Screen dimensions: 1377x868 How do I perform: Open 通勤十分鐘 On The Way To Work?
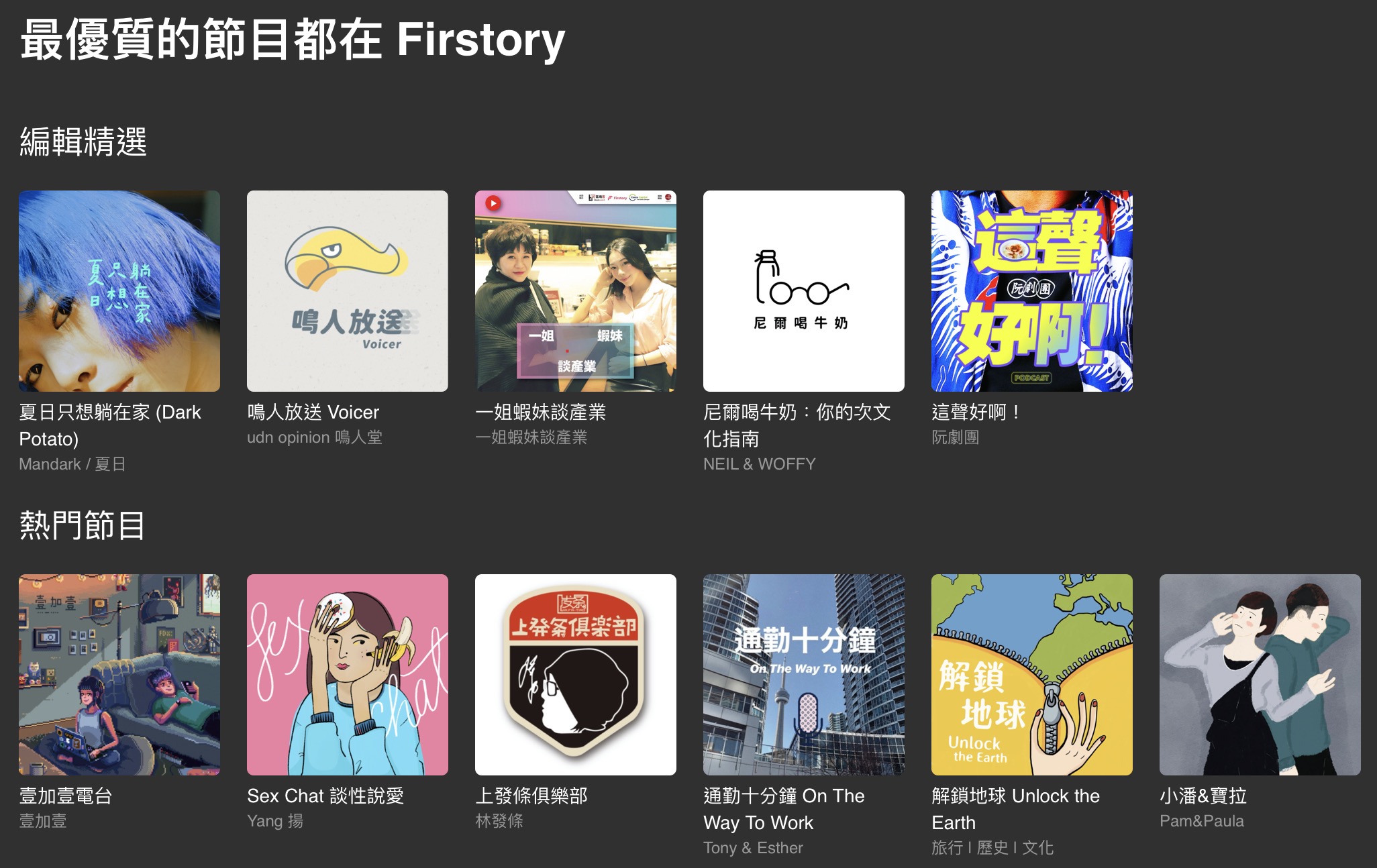[804, 675]
